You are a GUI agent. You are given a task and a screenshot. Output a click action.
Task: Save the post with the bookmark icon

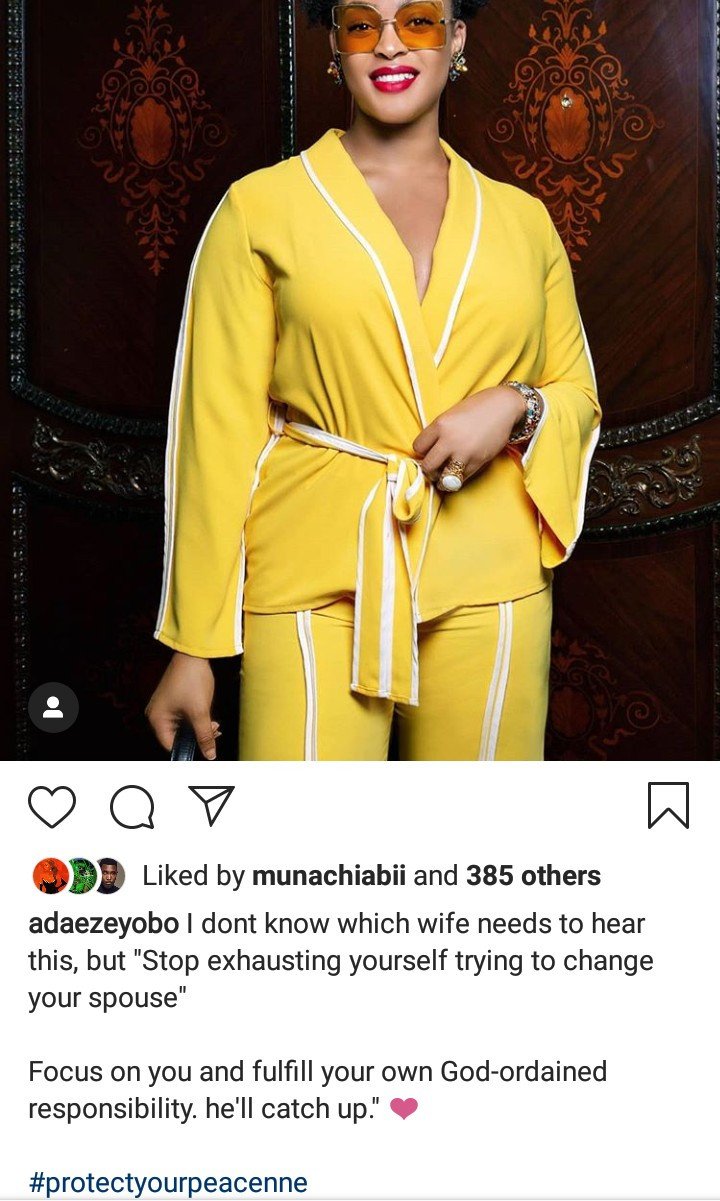pos(668,805)
